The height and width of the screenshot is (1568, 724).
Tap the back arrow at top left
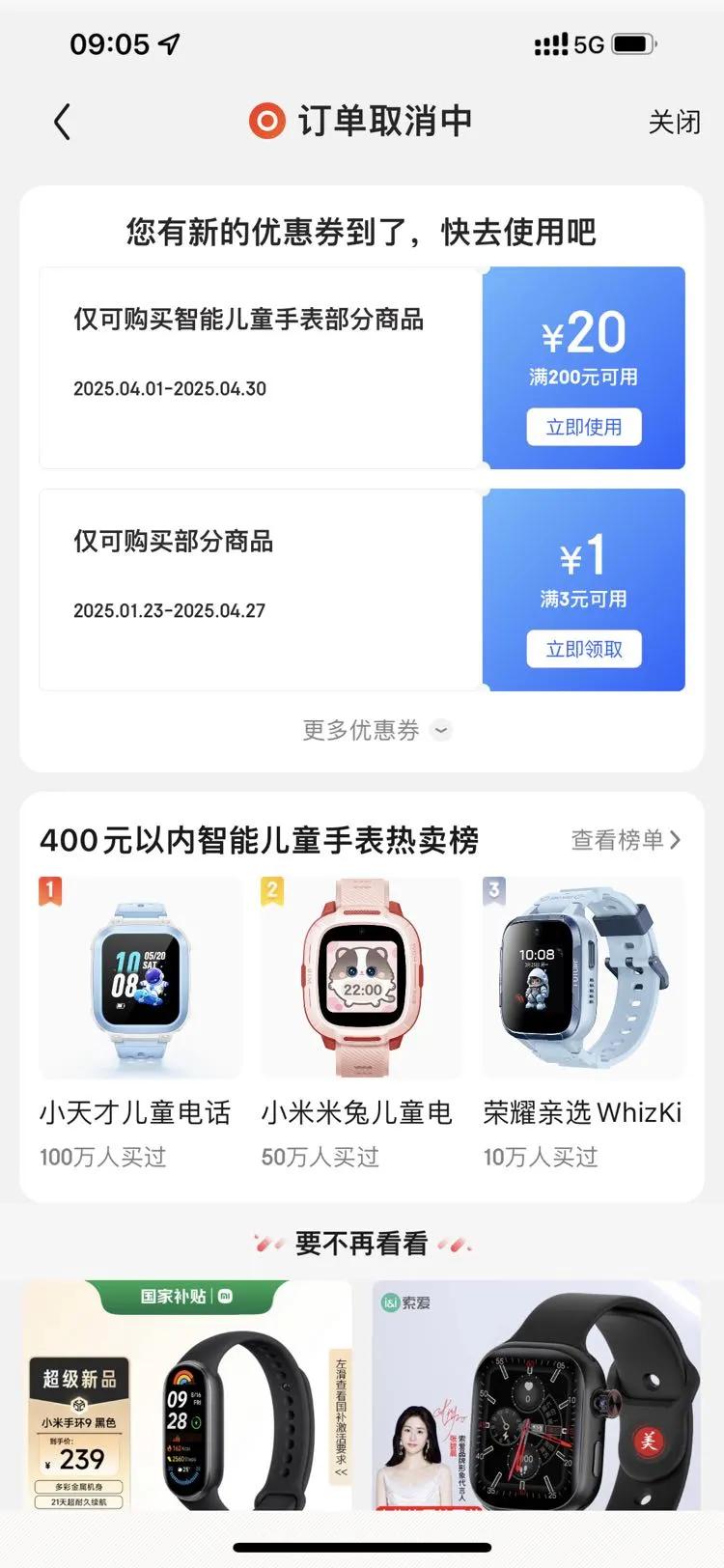61,123
